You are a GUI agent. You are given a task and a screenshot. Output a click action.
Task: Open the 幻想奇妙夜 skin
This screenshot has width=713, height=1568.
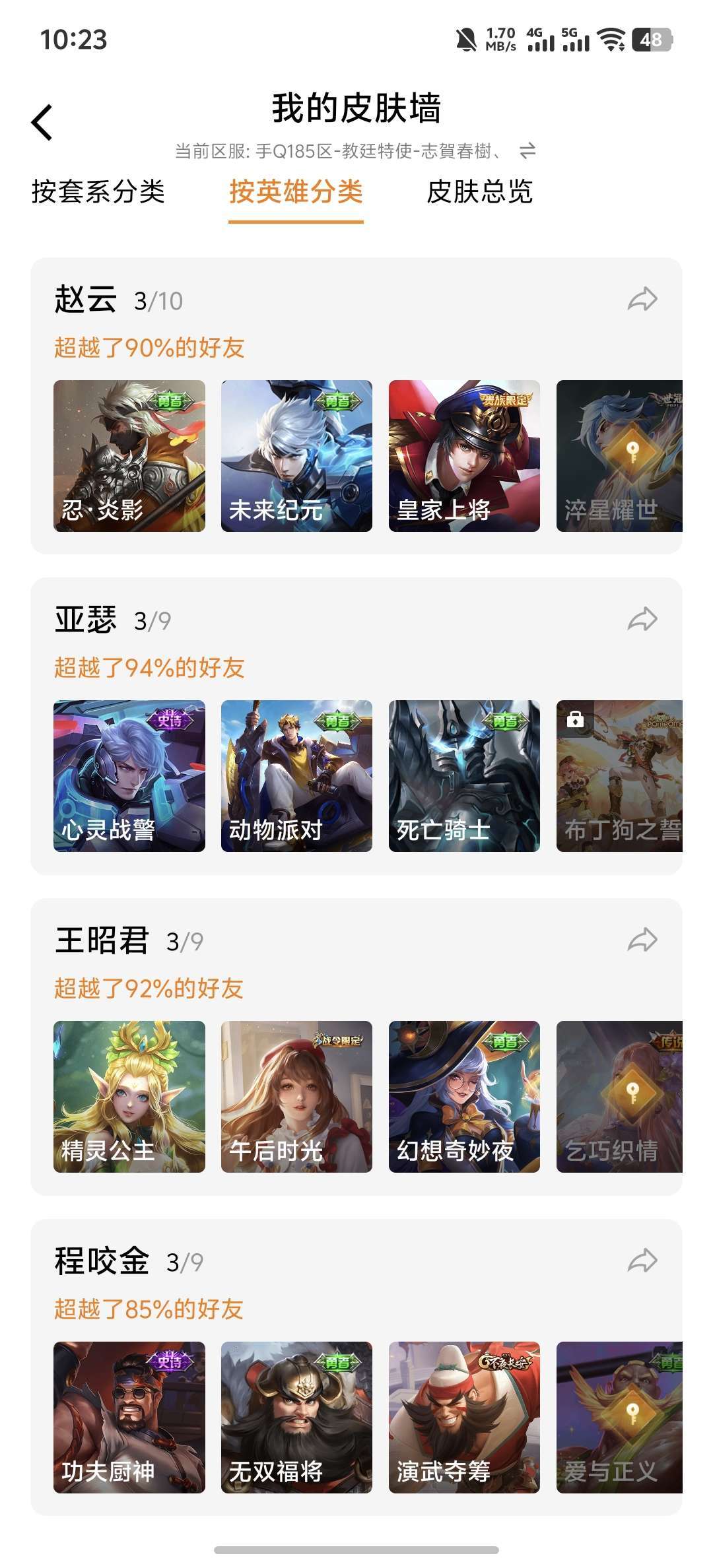click(464, 1097)
